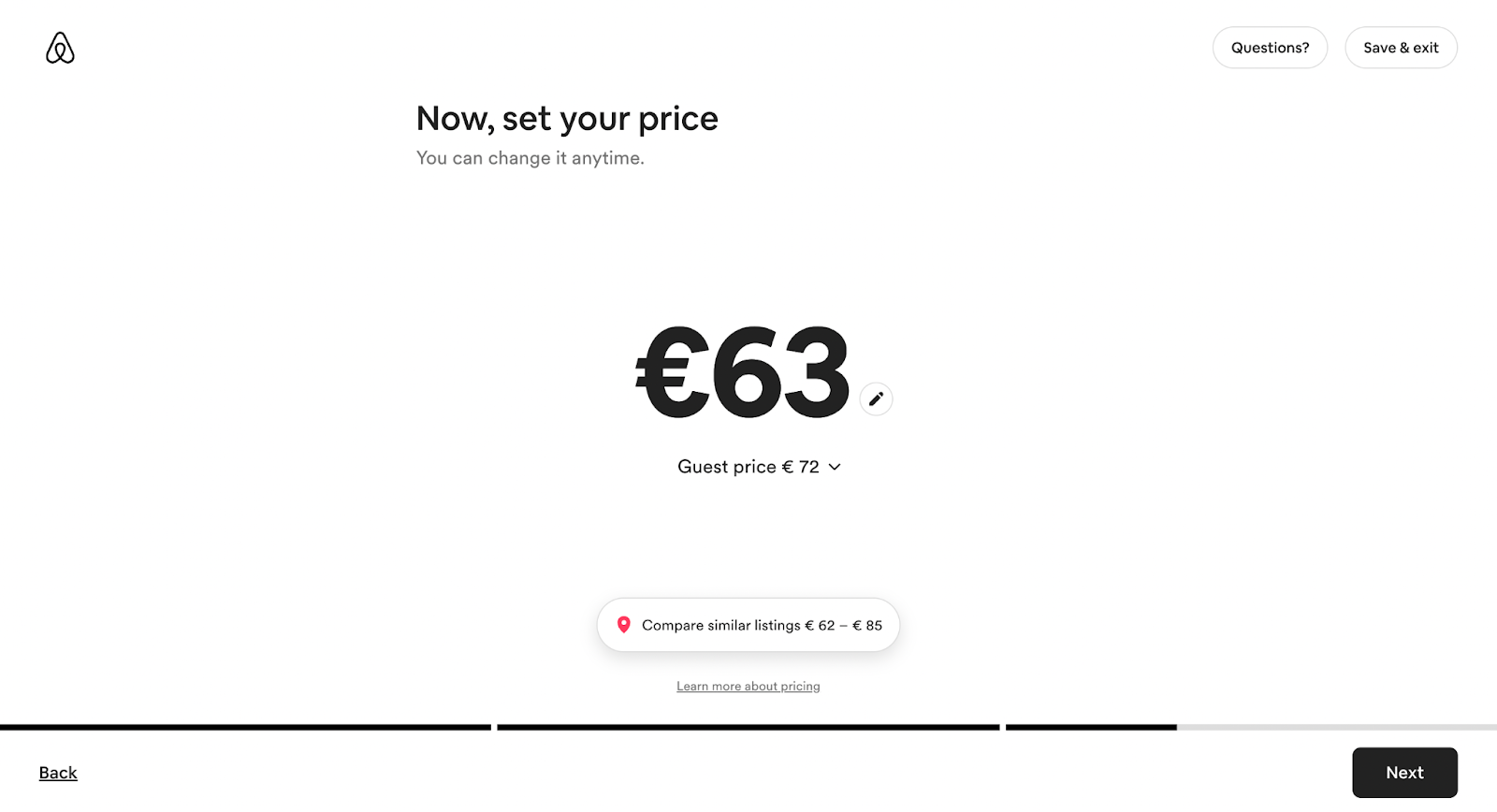Open Compare similar listings € 62 – € 85

(x=748, y=625)
